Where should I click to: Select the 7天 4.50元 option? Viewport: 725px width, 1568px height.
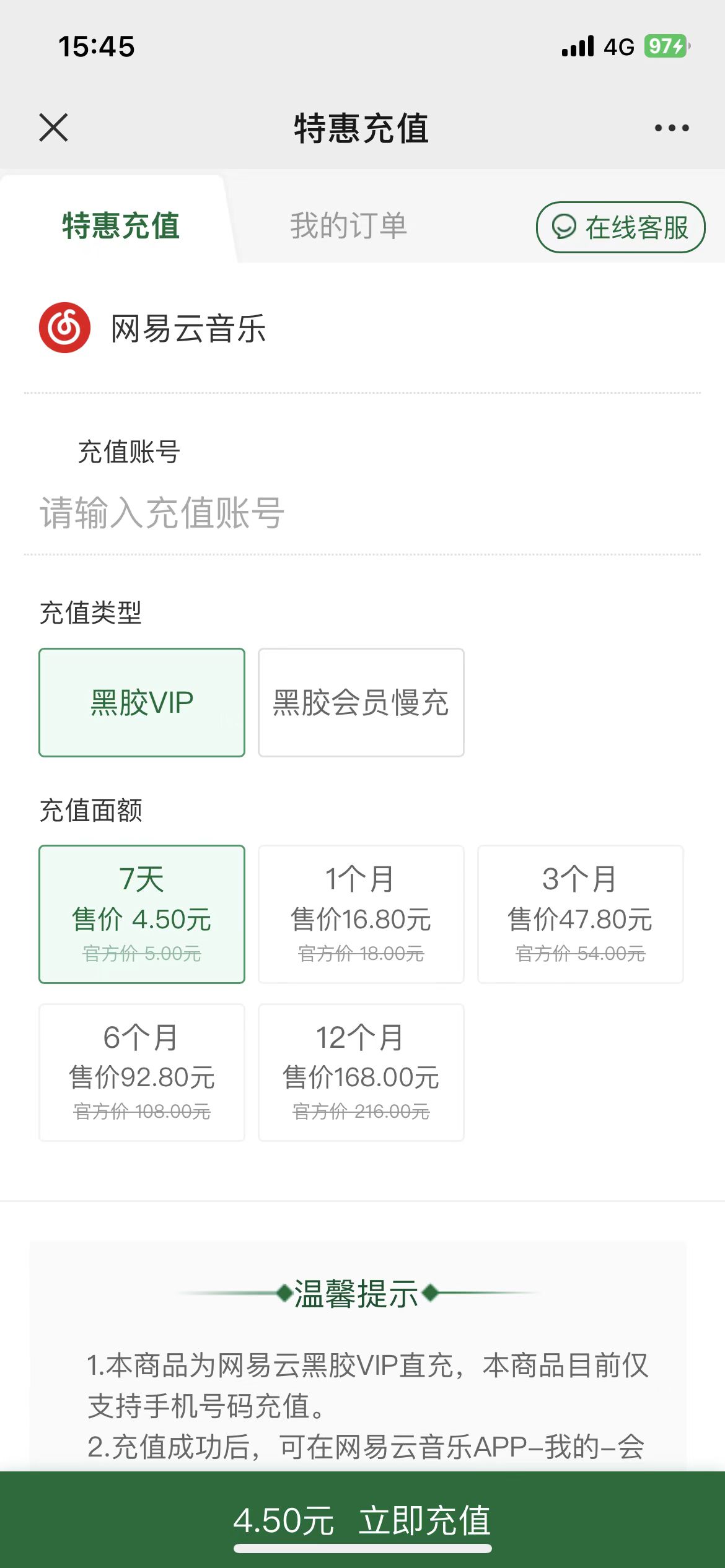tap(142, 914)
